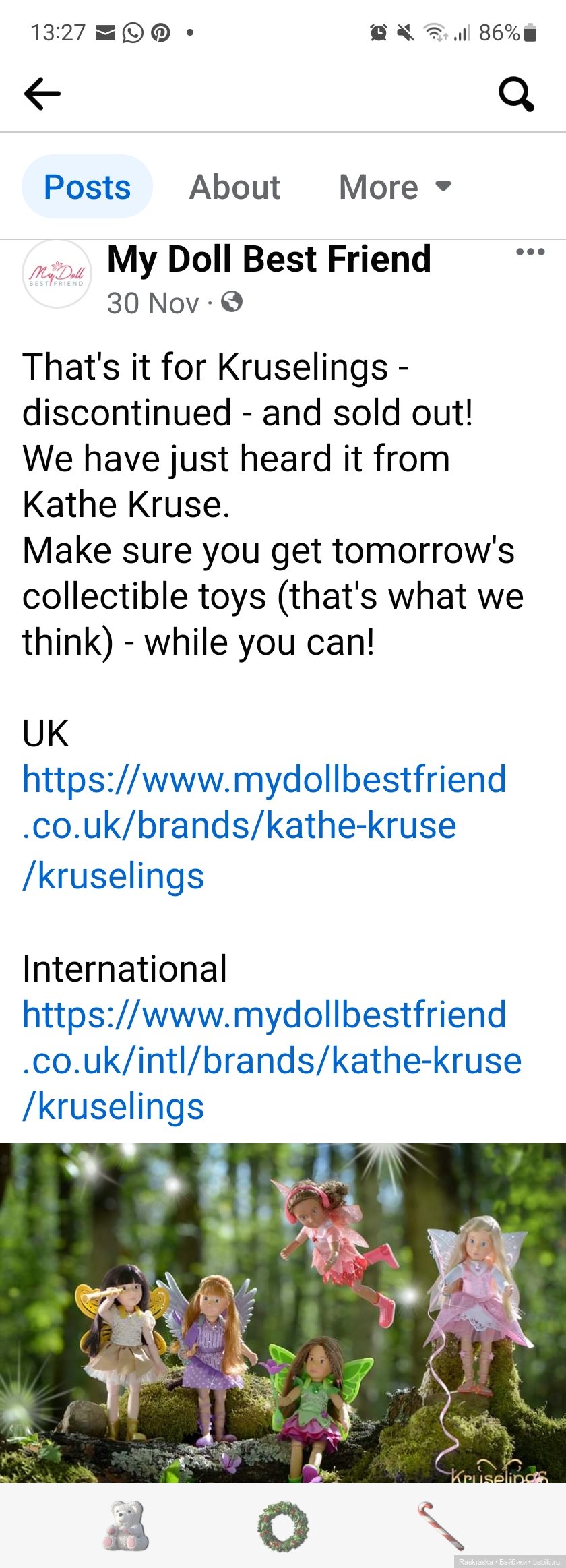
Task: Open the UK Kruselings shop link
Action: (x=263, y=826)
